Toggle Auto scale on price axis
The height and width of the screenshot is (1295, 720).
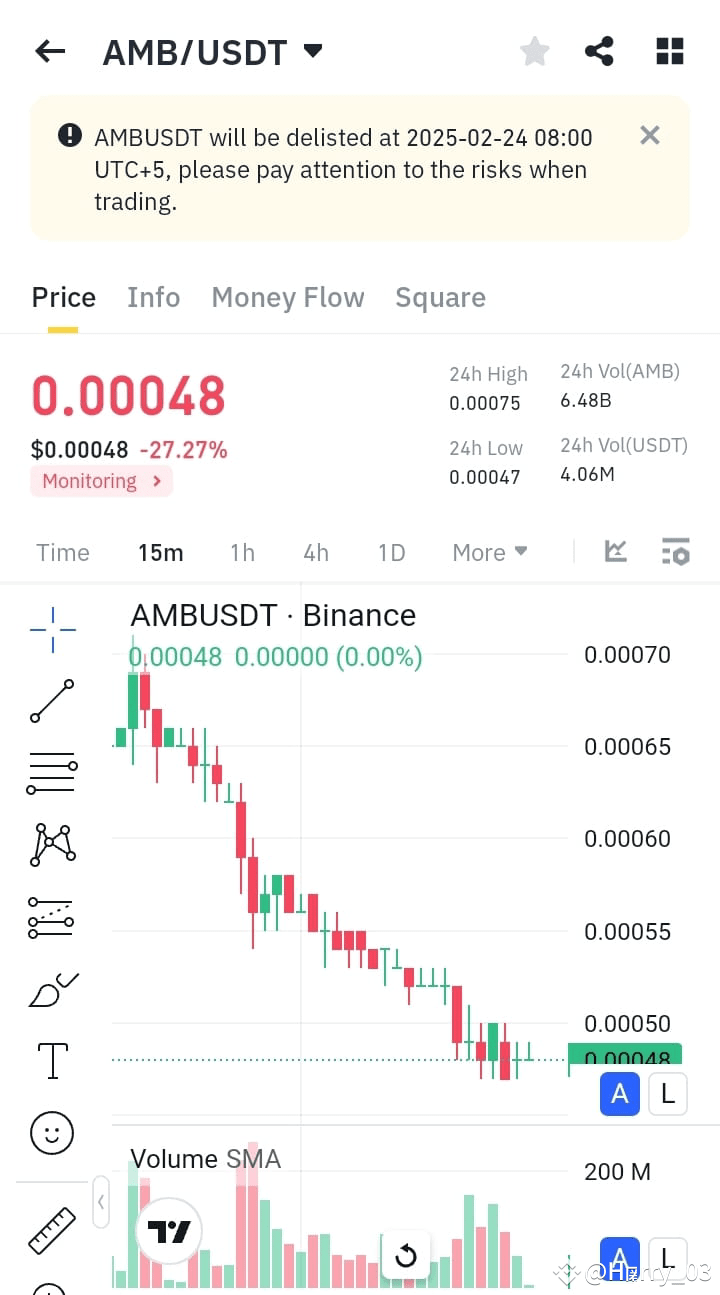click(619, 1094)
